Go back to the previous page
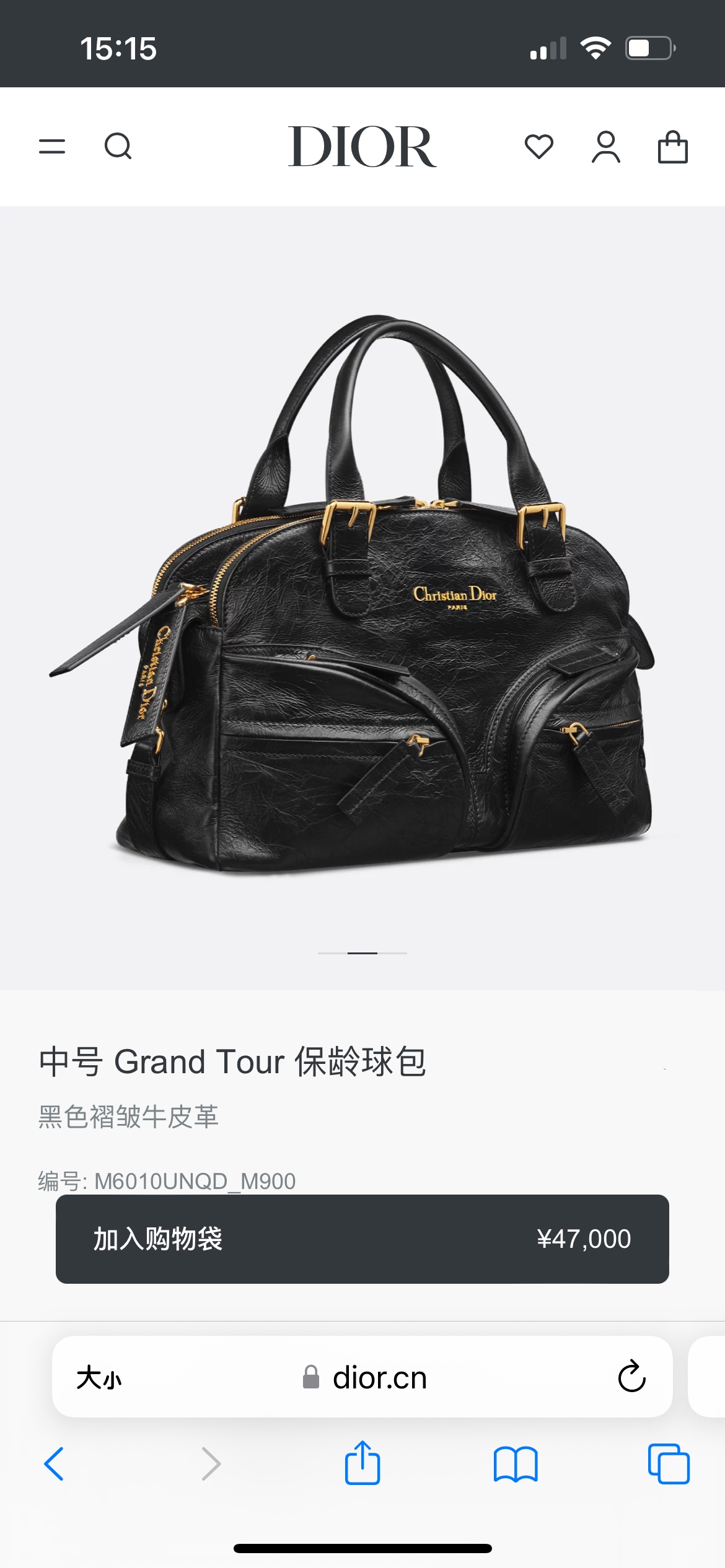 point(55,1464)
